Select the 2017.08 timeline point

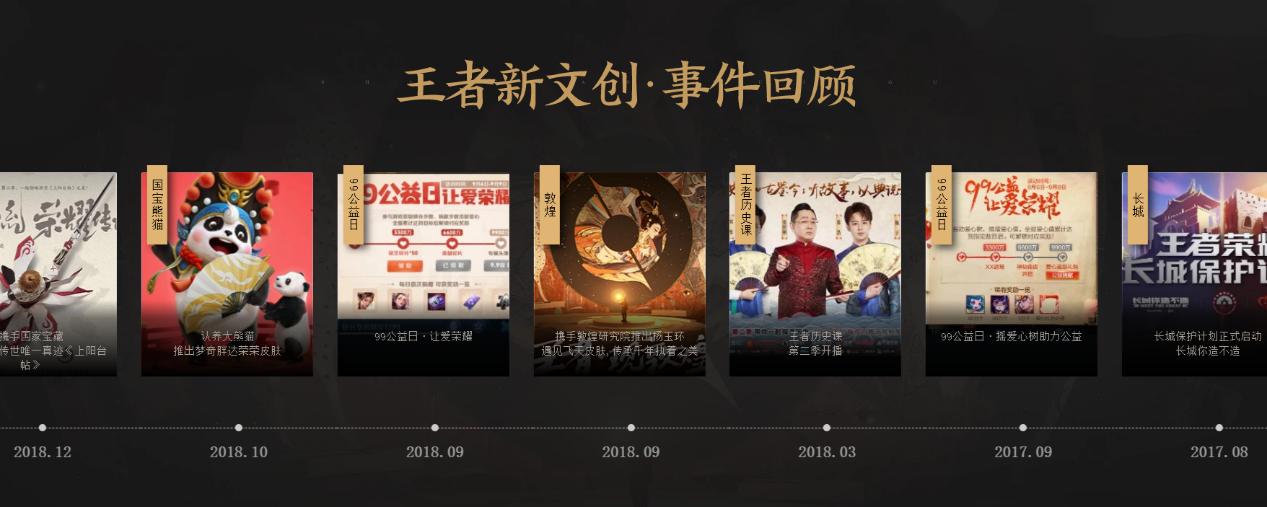pyautogui.click(x=1218, y=428)
